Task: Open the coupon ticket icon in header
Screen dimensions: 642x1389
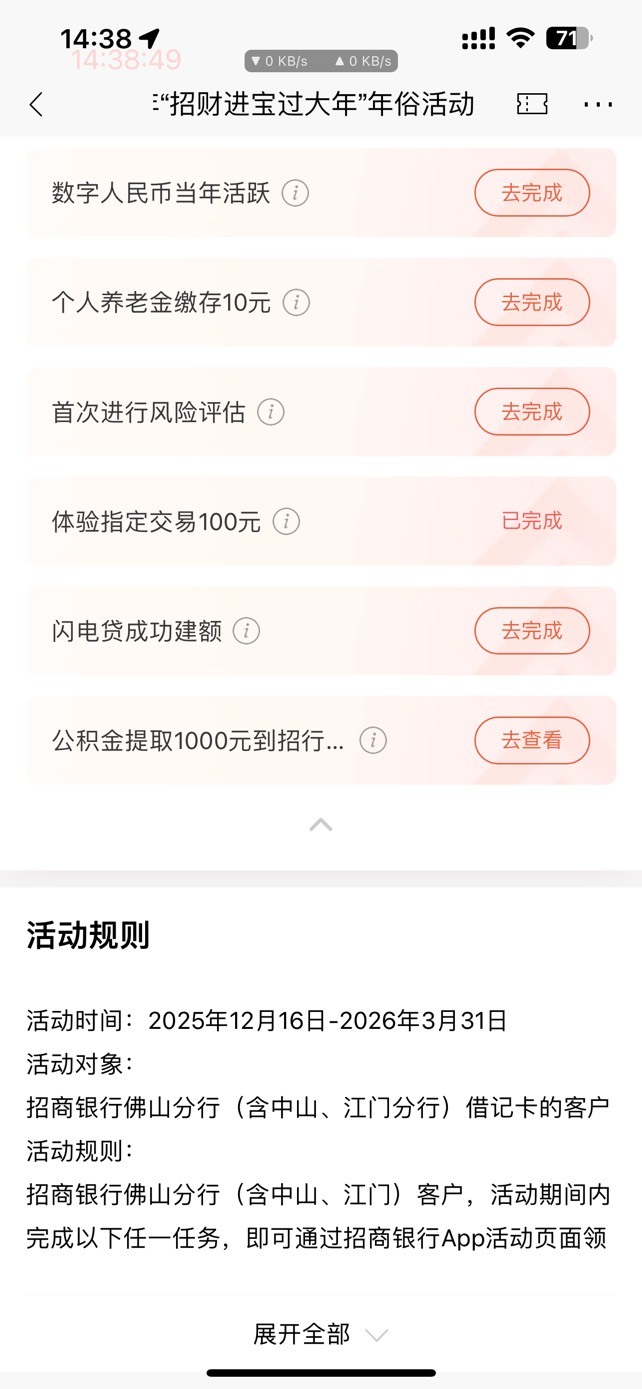Action: 532,104
